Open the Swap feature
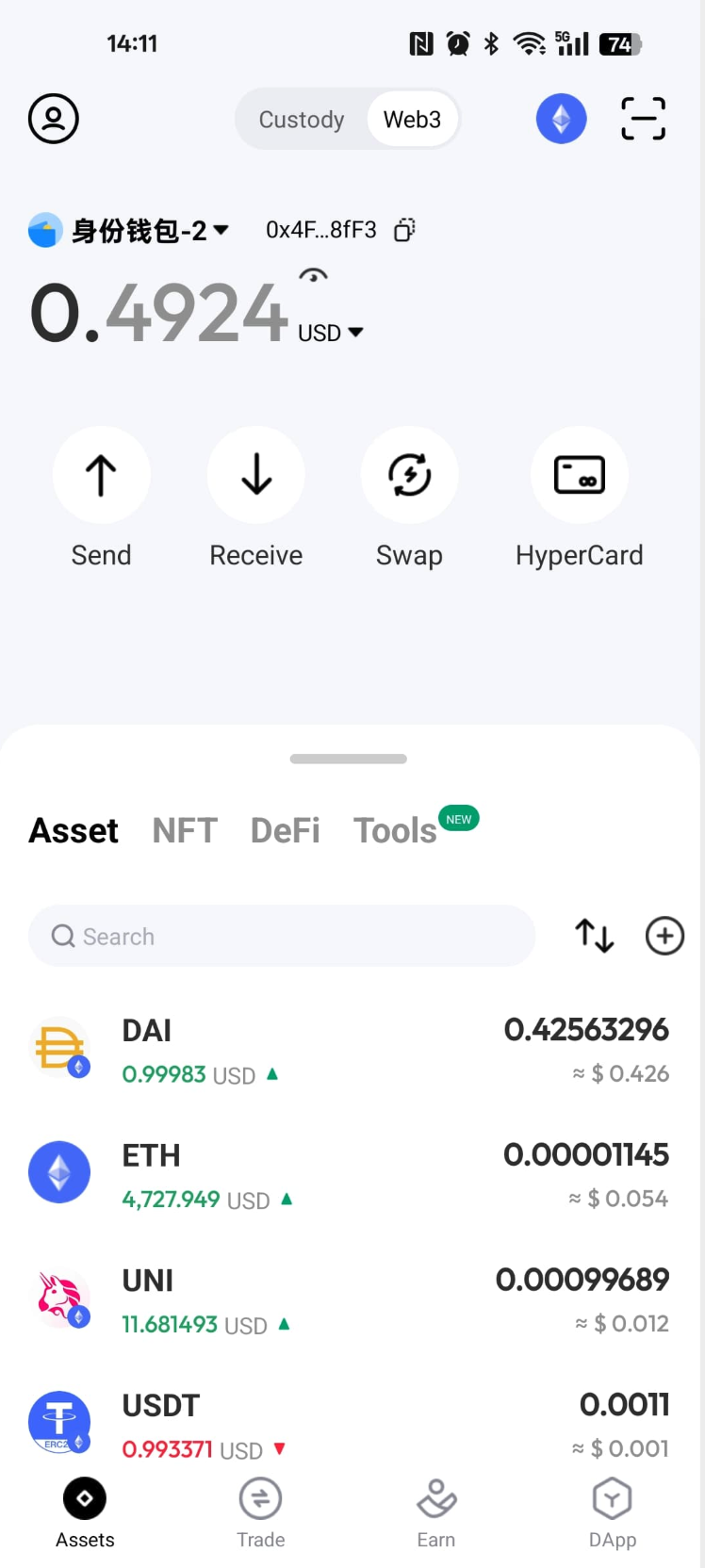 [410, 475]
